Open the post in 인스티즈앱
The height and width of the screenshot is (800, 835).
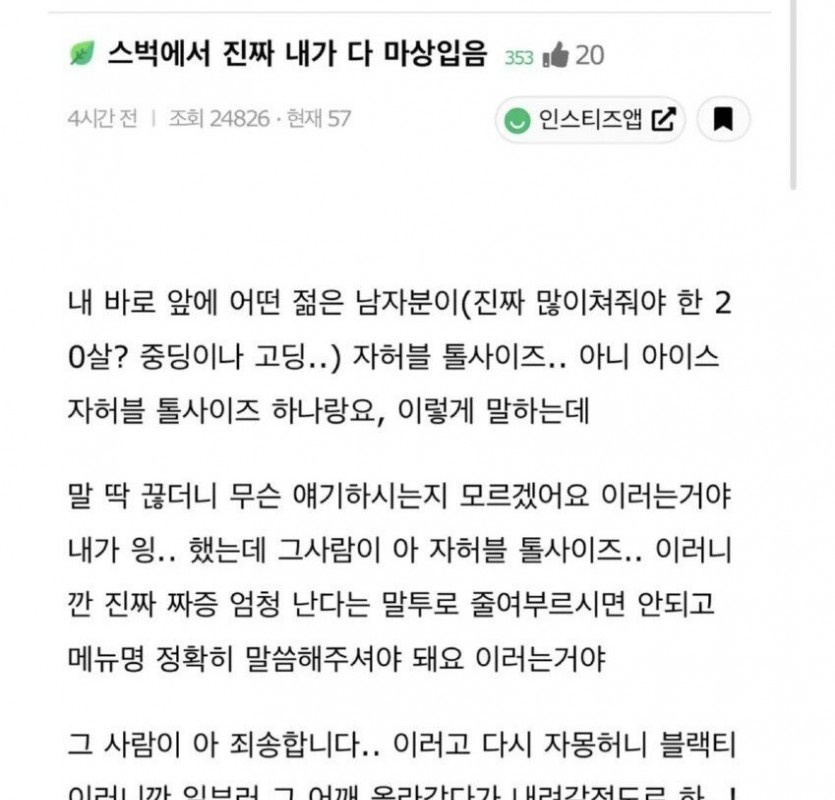[590, 120]
